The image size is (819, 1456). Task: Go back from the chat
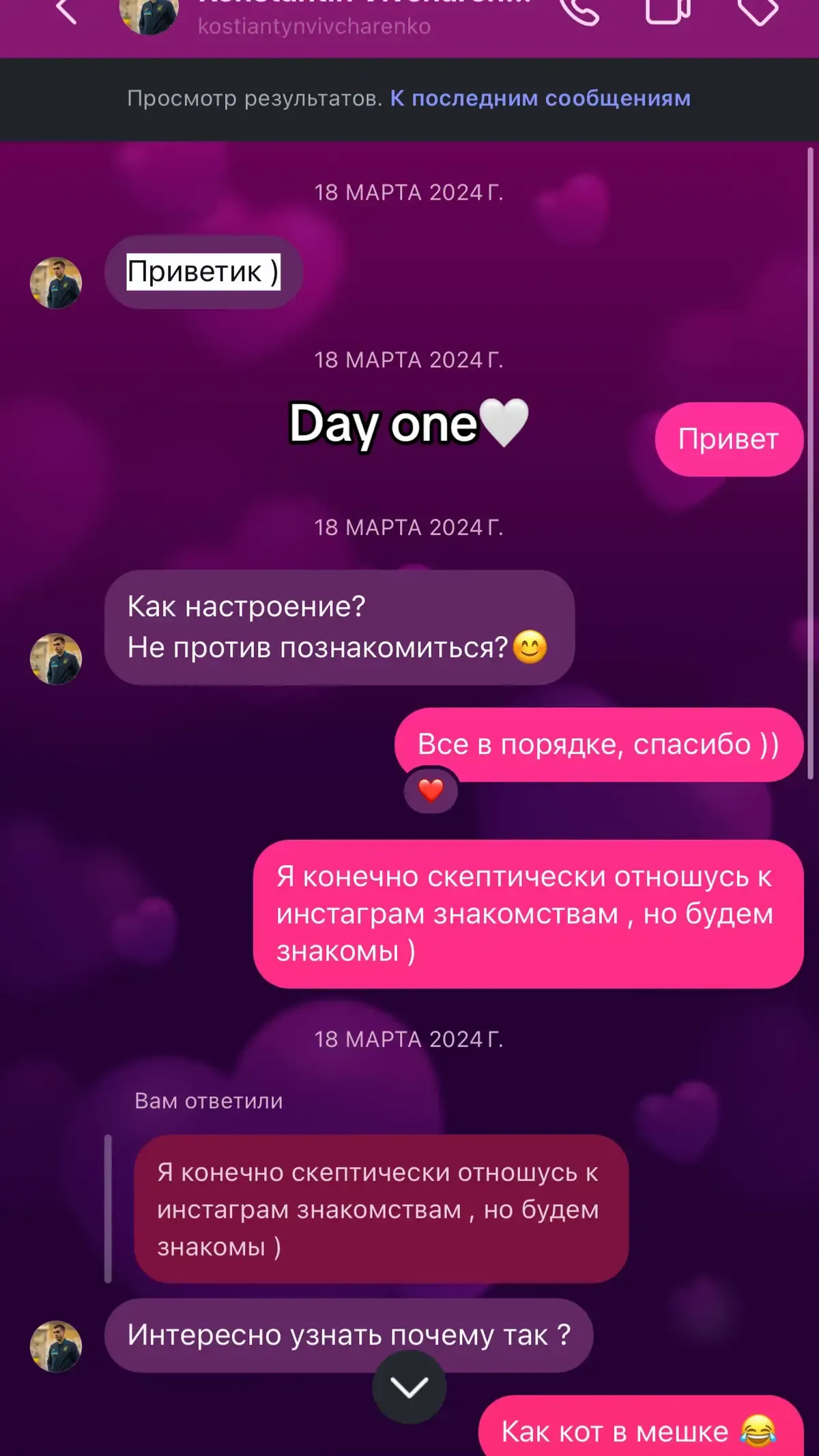click(x=66, y=12)
